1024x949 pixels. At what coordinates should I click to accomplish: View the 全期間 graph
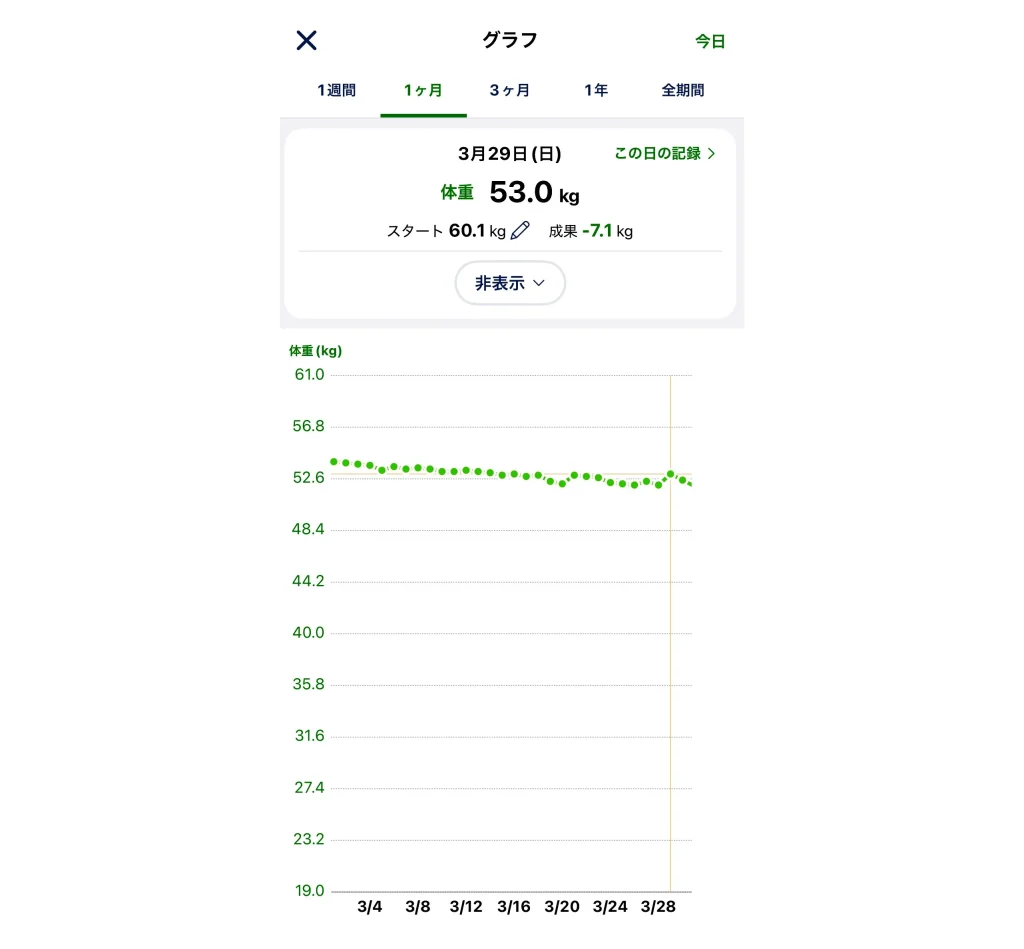tap(682, 90)
